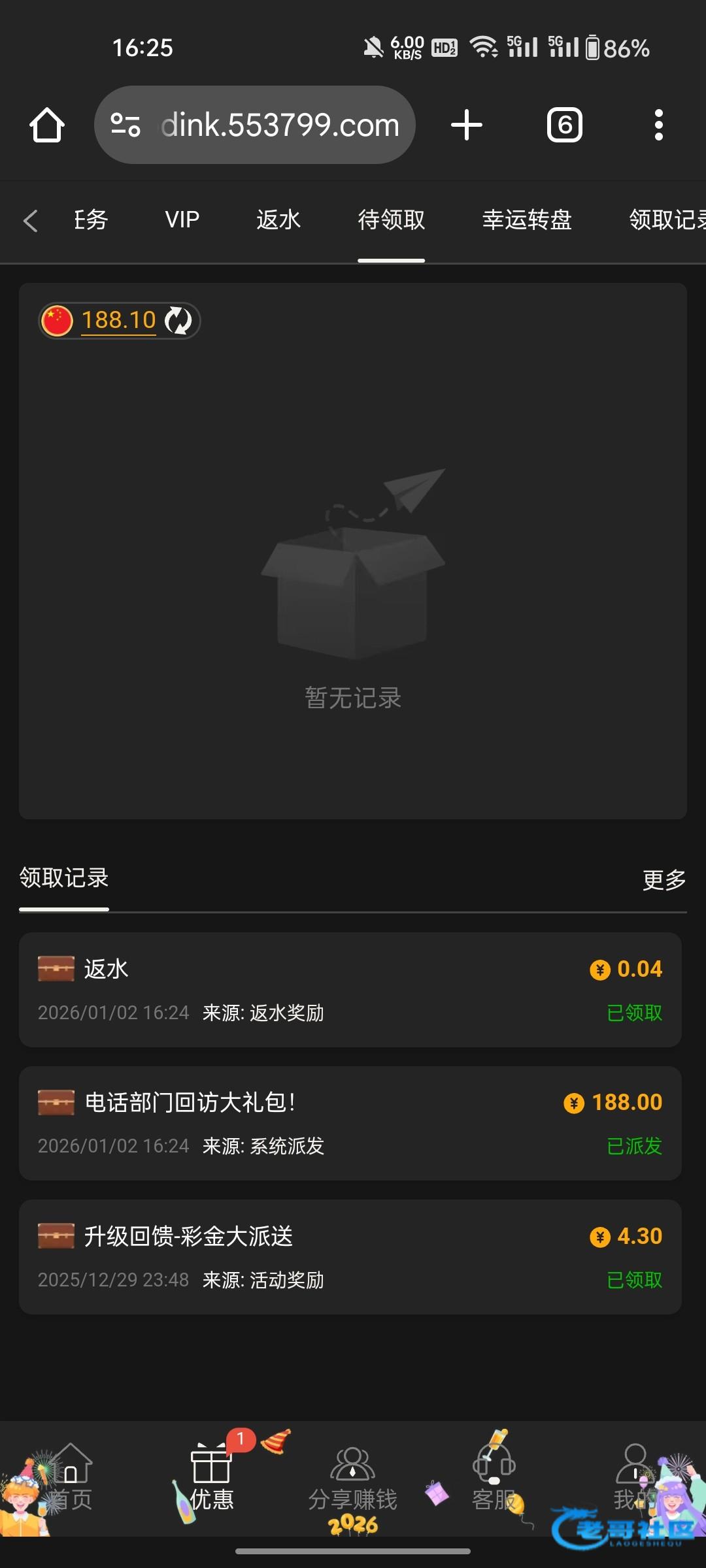Refresh the 188.10 balance
Viewport: 706px width, 1568px height.
click(x=178, y=321)
